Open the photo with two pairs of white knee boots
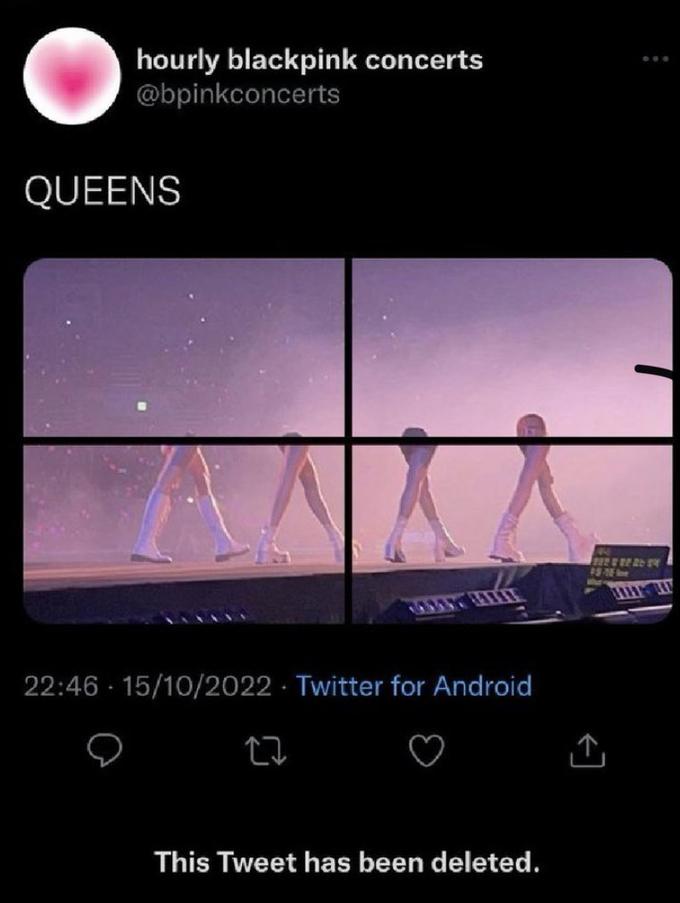 [x=184, y=532]
